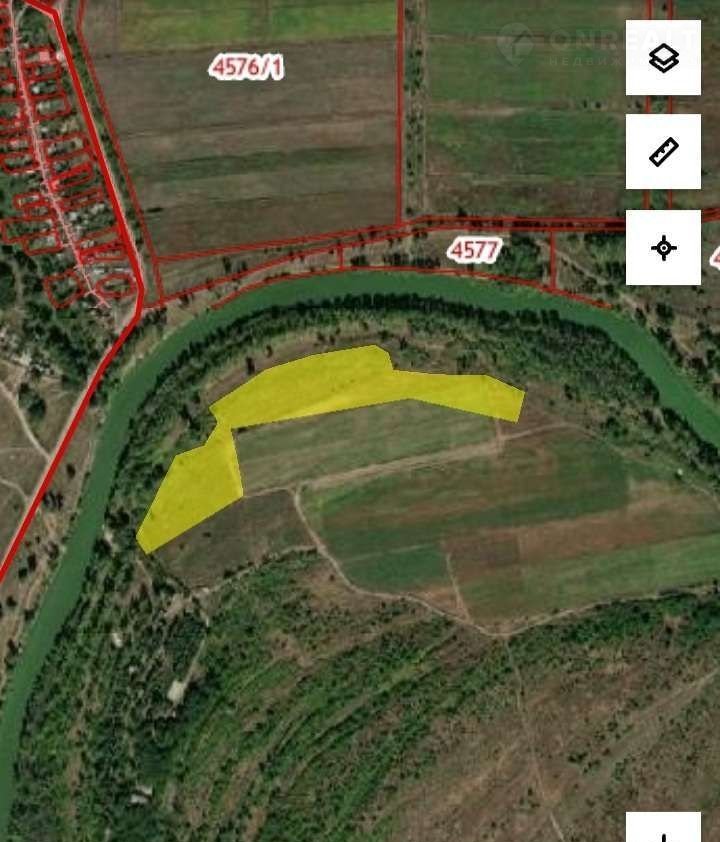Center the map on my location
This screenshot has width=720, height=842.
point(663,247)
